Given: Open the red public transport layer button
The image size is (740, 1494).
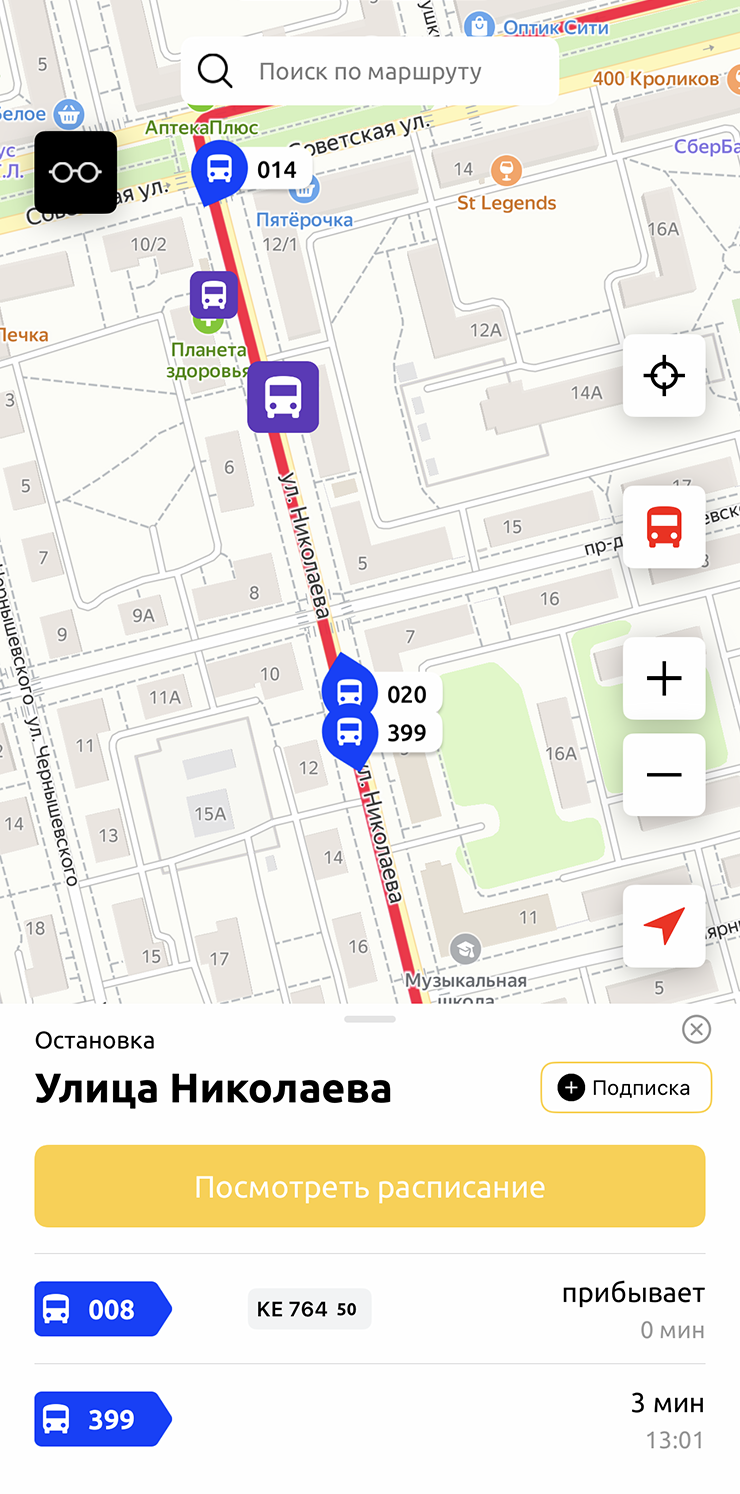Looking at the screenshot, I should 663,526.
